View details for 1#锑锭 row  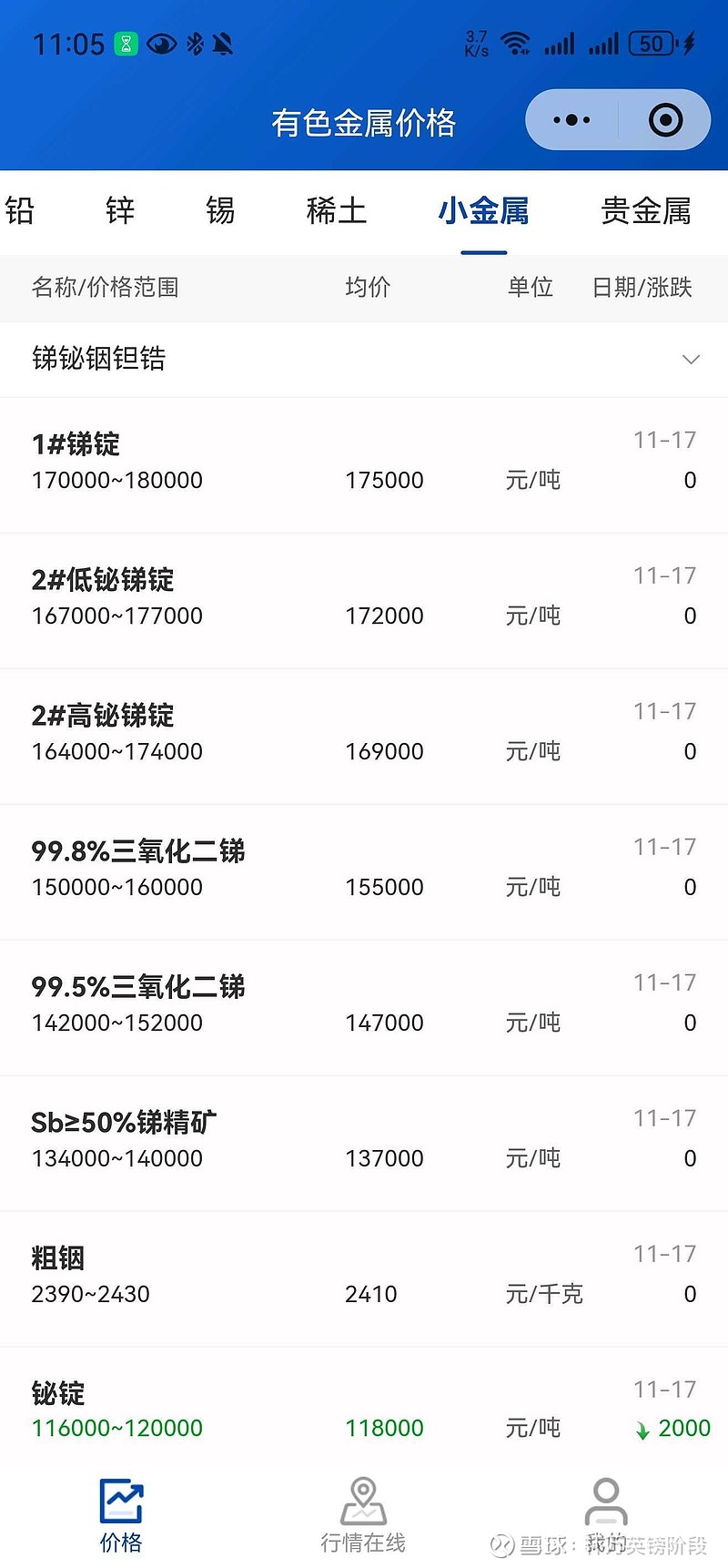click(x=364, y=464)
